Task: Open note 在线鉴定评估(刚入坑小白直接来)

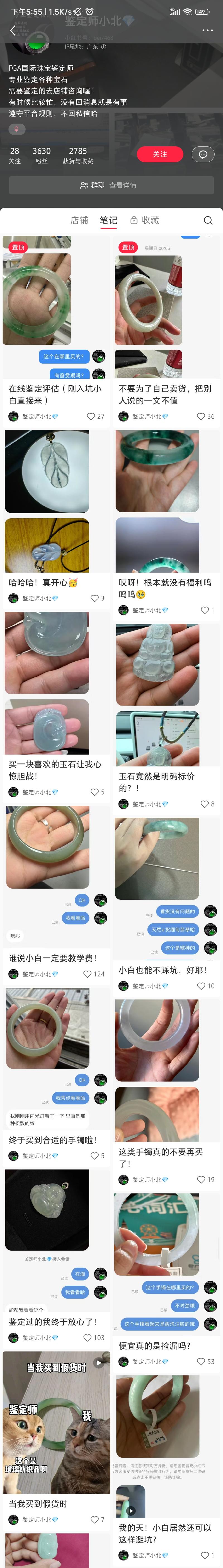Action: [x=55, y=394]
